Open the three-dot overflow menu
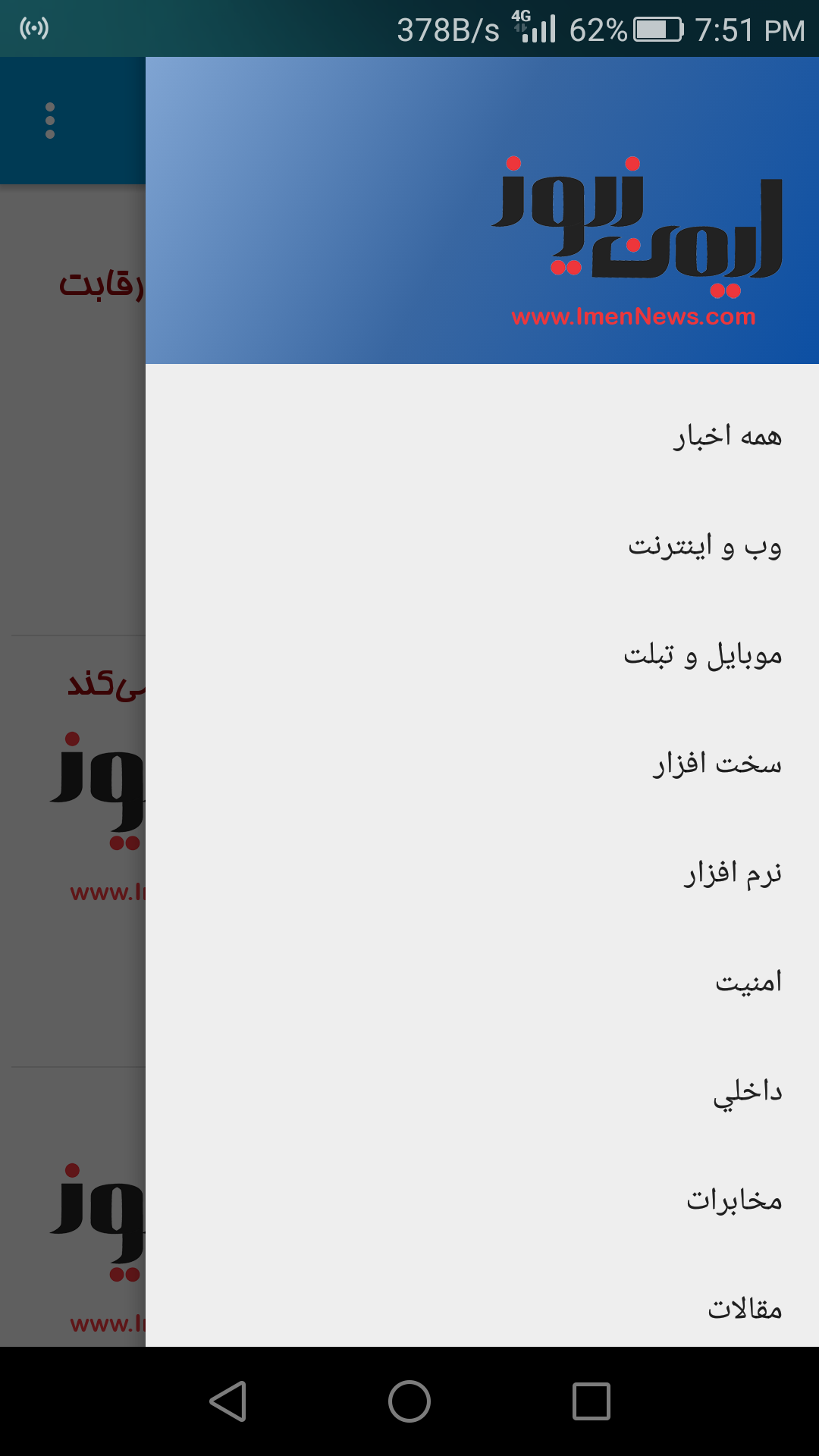The height and width of the screenshot is (1456, 819). (50, 121)
